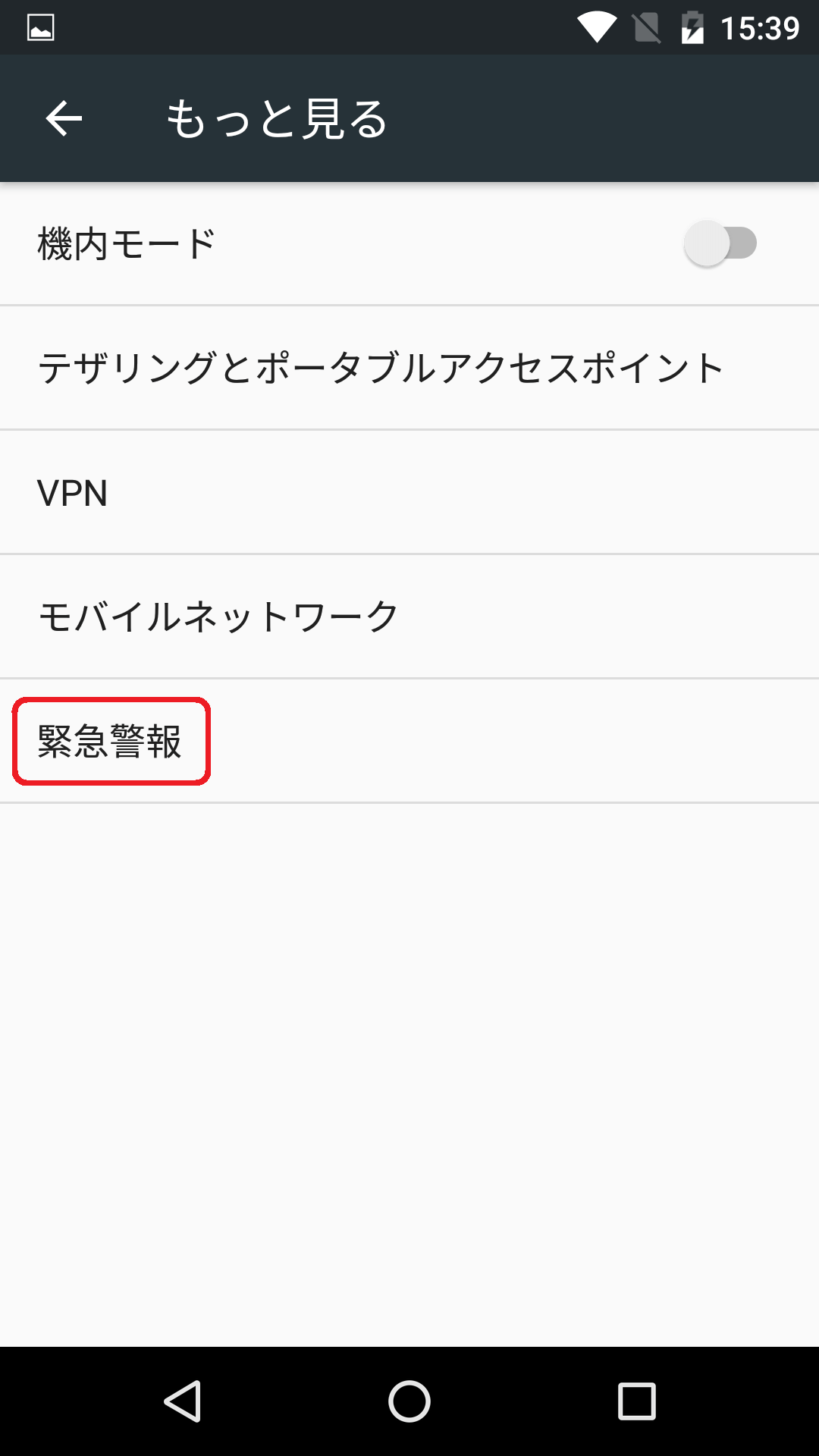This screenshot has height=1456, width=819.
Task: Open モバイルネットワーク settings
Action: (x=409, y=617)
